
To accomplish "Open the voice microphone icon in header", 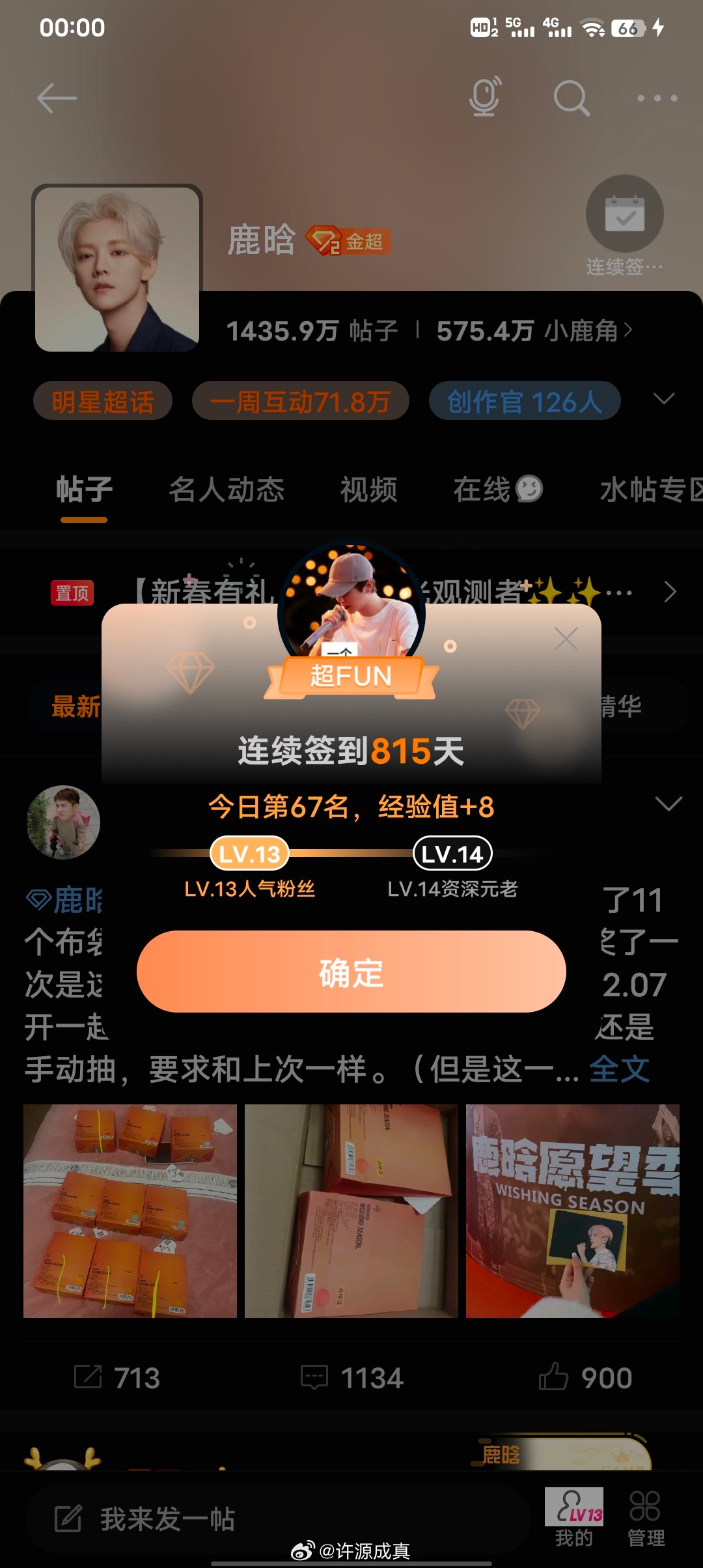I will pyautogui.click(x=485, y=97).
